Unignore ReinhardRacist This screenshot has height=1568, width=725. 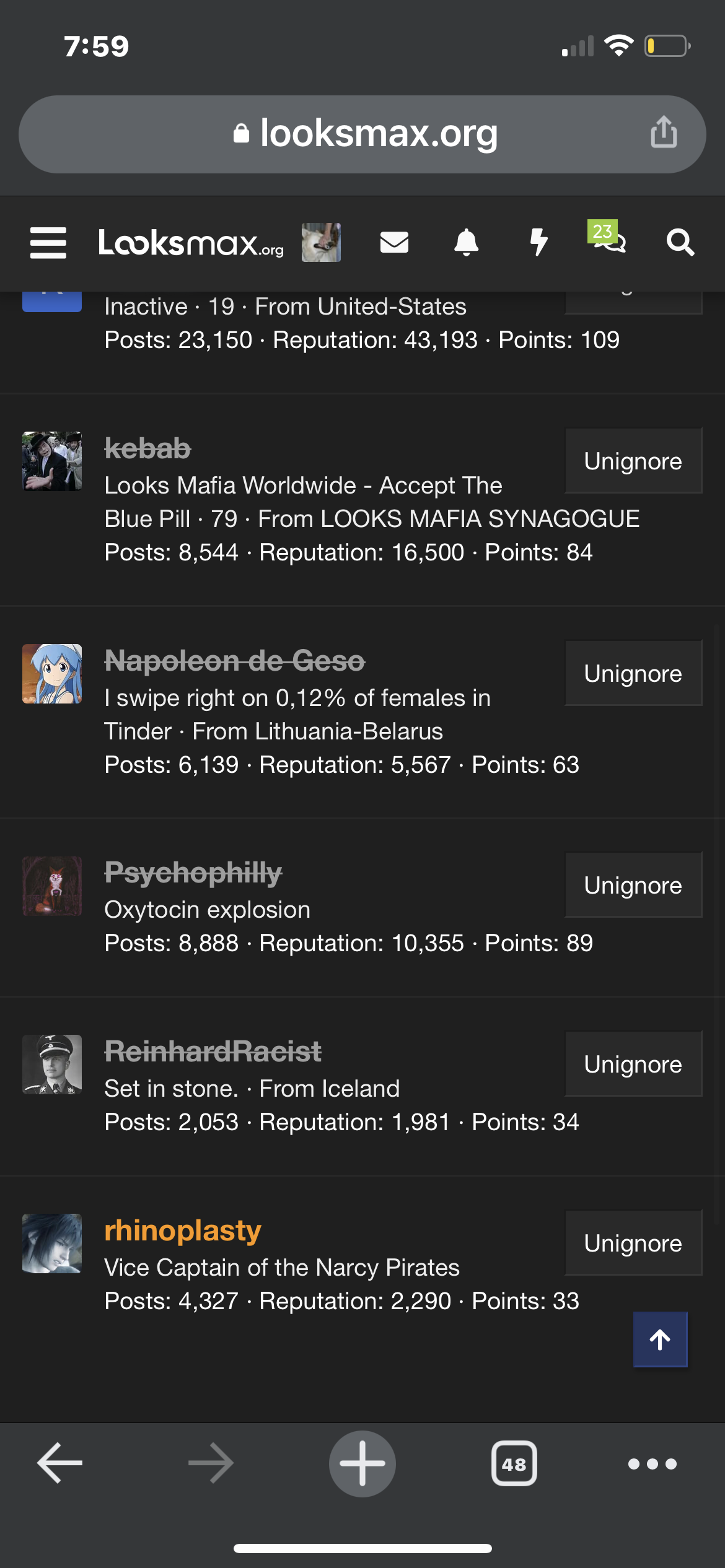coord(633,1064)
